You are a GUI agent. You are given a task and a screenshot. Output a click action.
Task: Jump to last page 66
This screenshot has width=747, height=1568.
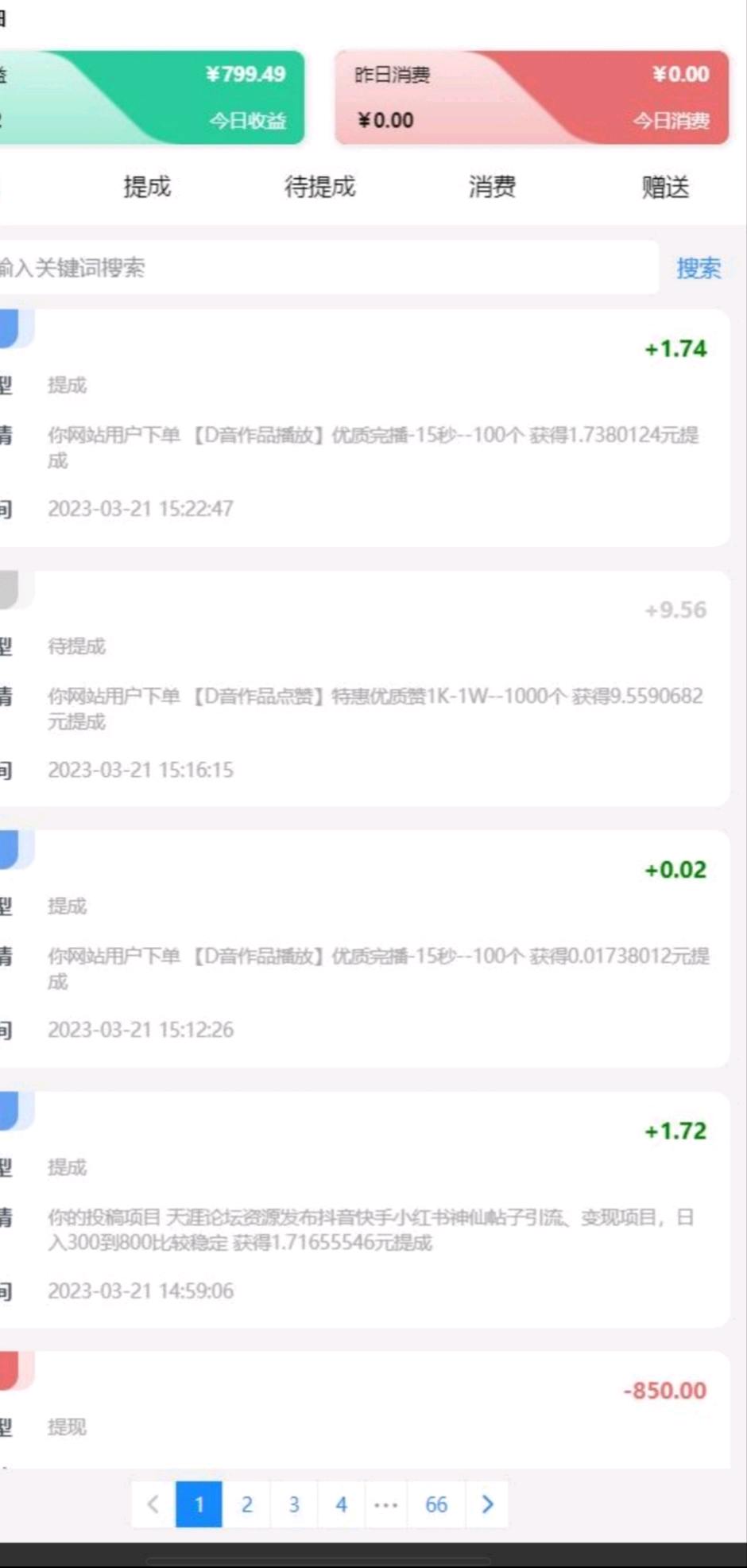pyautogui.click(x=435, y=1504)
